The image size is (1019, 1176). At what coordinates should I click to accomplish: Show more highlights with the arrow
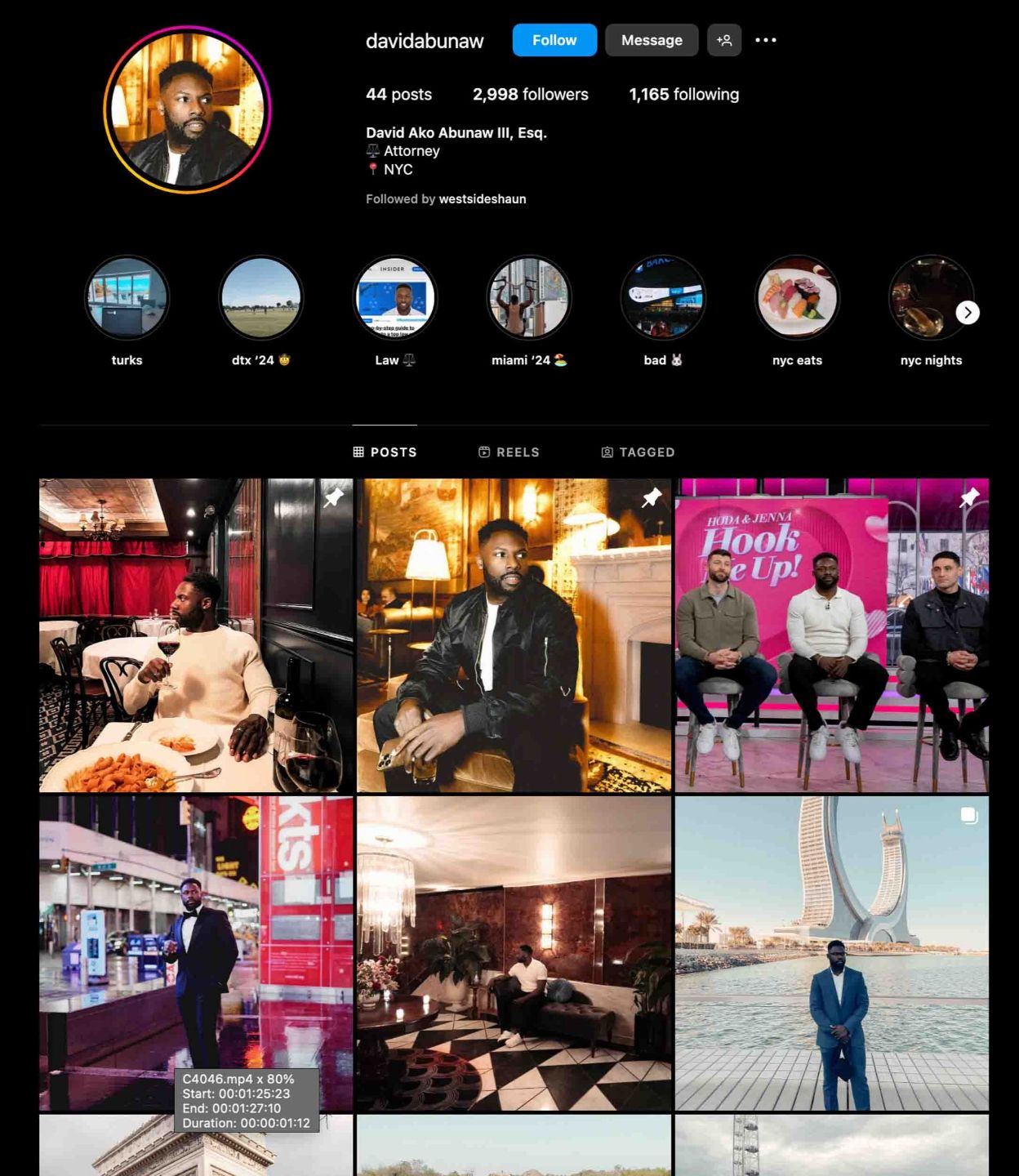pos(968,313)
